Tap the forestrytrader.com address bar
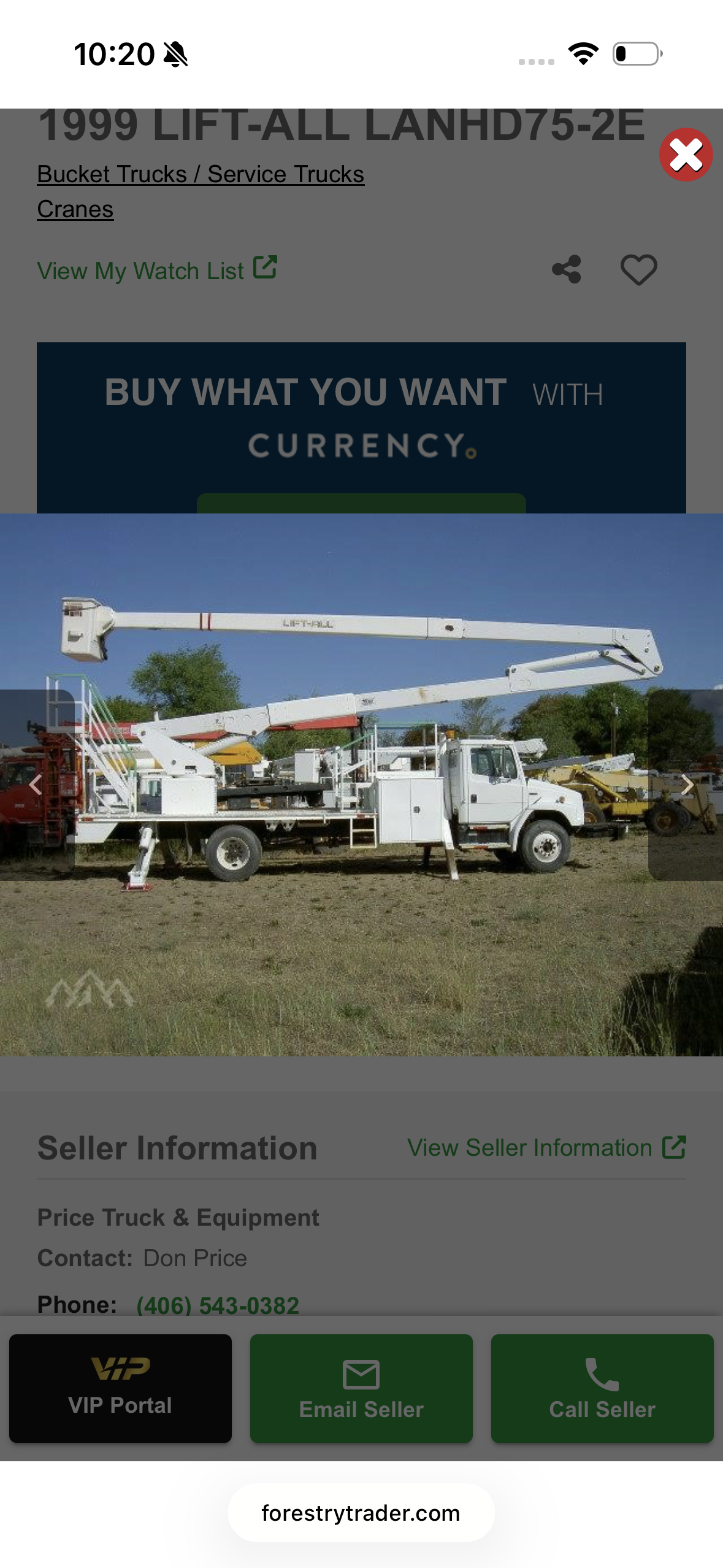 click(361, 1513)
